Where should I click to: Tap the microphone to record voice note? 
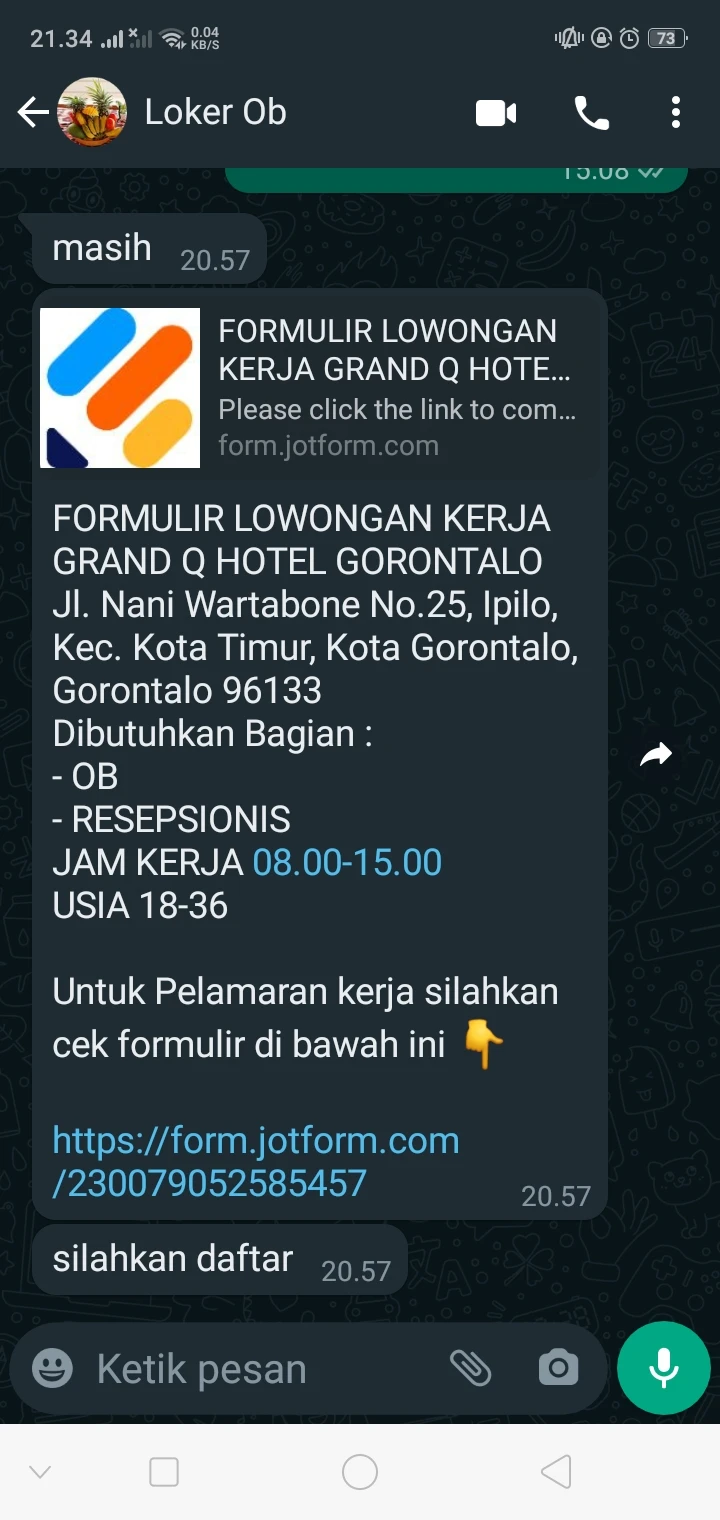(x=663, y=1368)
